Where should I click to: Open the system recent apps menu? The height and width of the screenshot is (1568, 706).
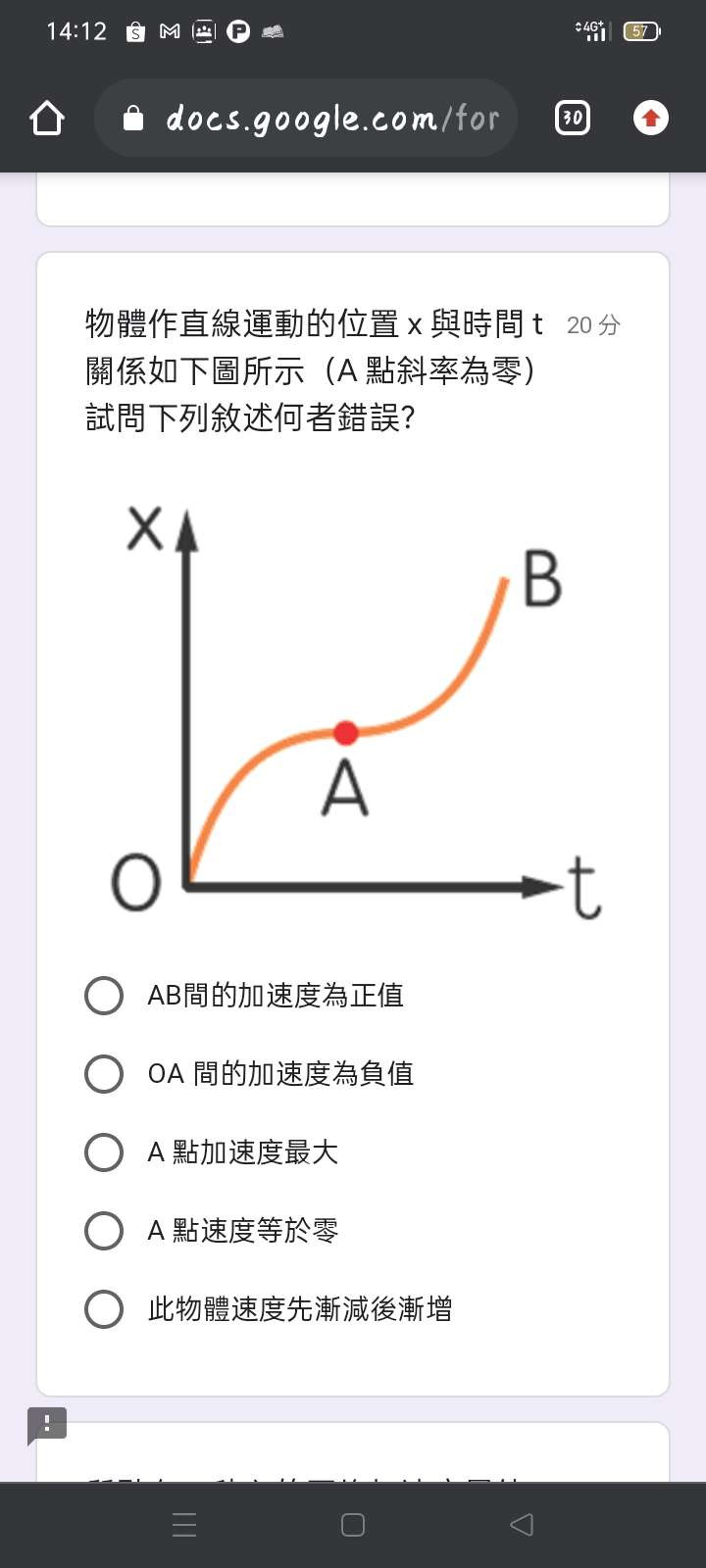pos(184,1525)
